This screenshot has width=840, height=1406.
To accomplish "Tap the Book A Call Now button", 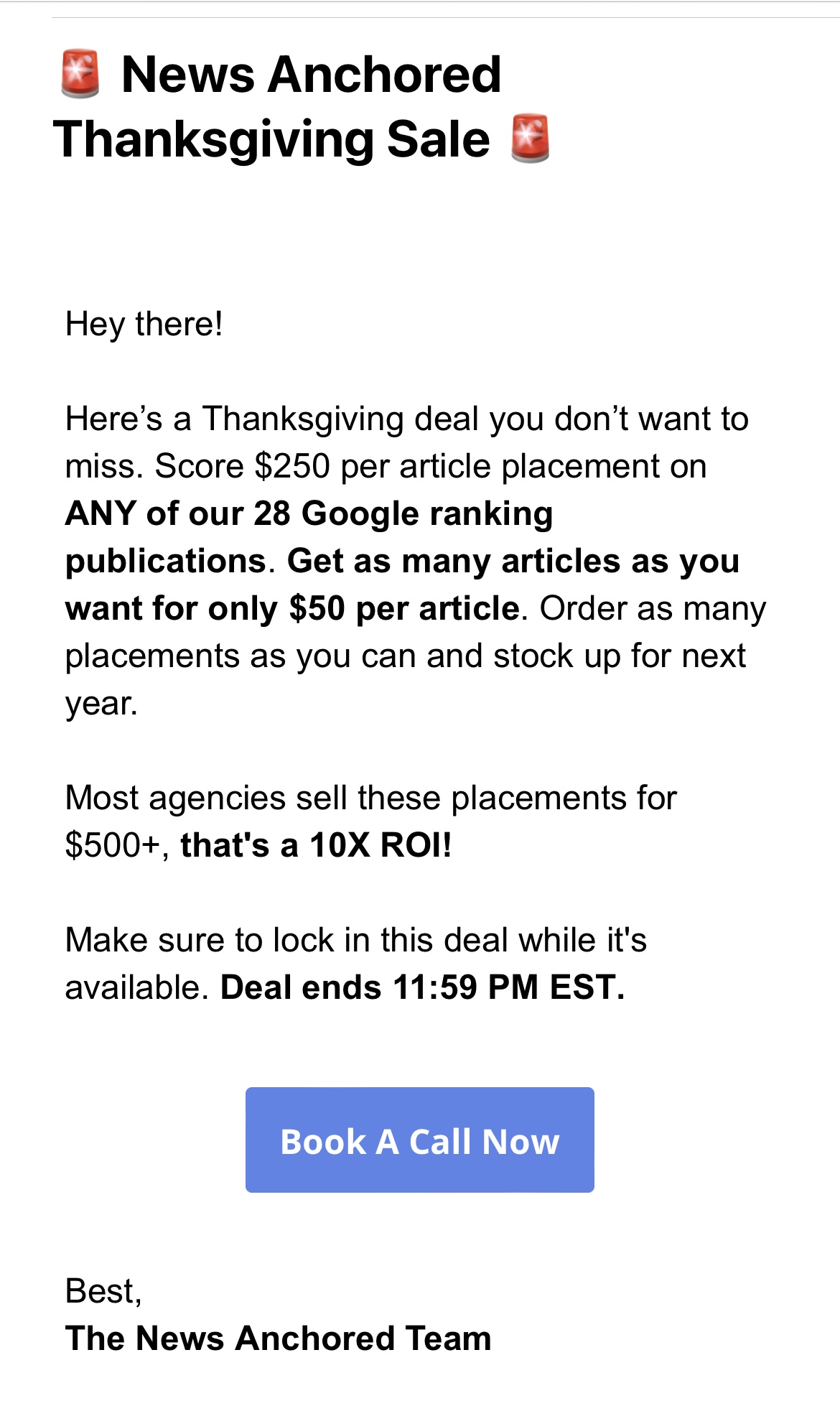I will click(419, 1140).
